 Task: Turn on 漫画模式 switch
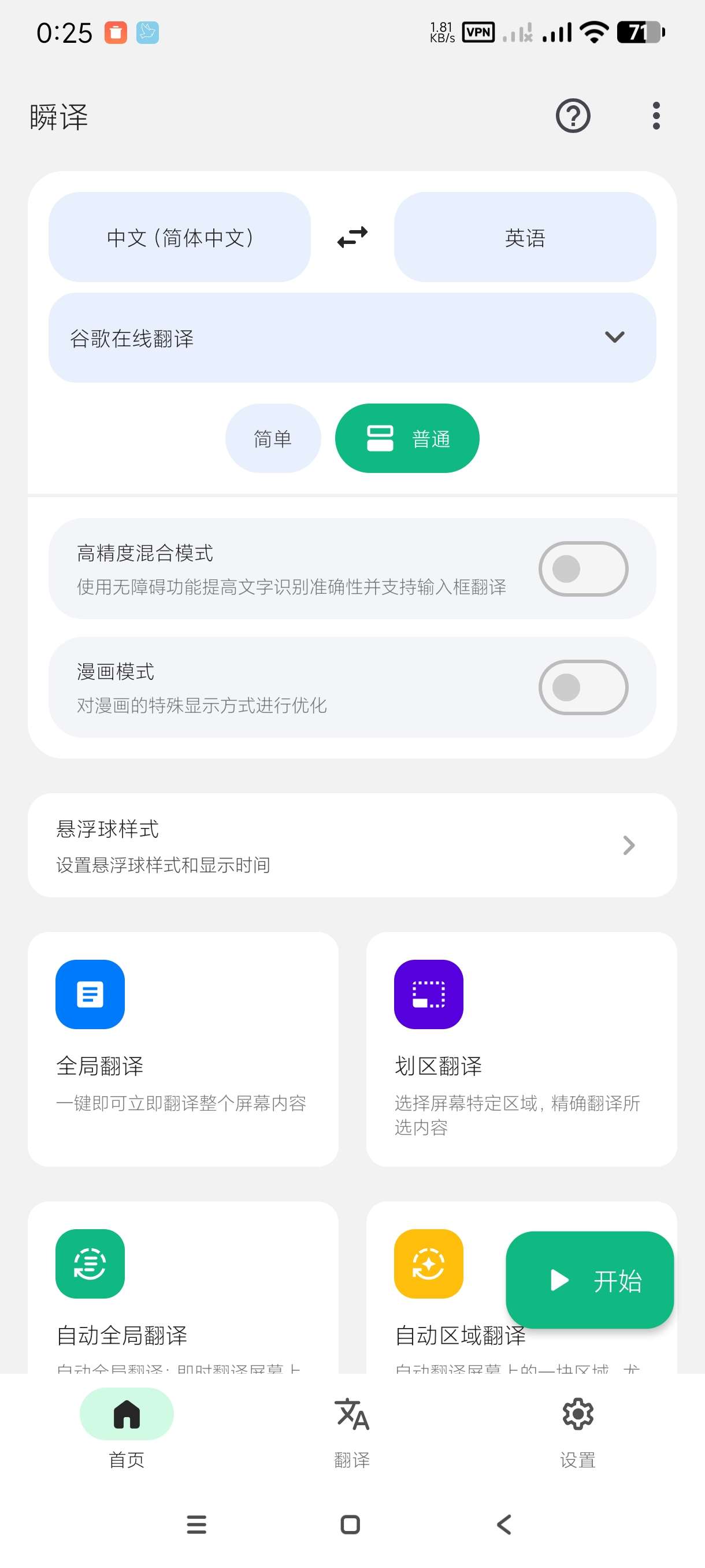[582, 687]
